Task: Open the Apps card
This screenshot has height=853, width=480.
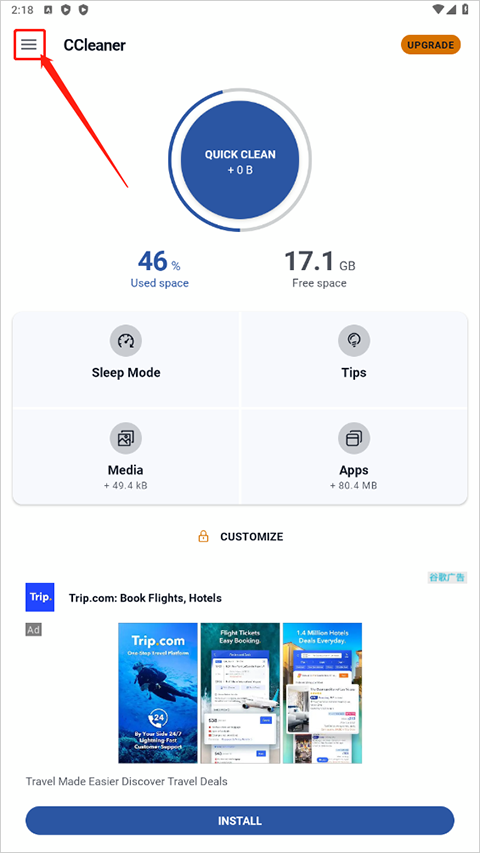Action: [354, 457]
